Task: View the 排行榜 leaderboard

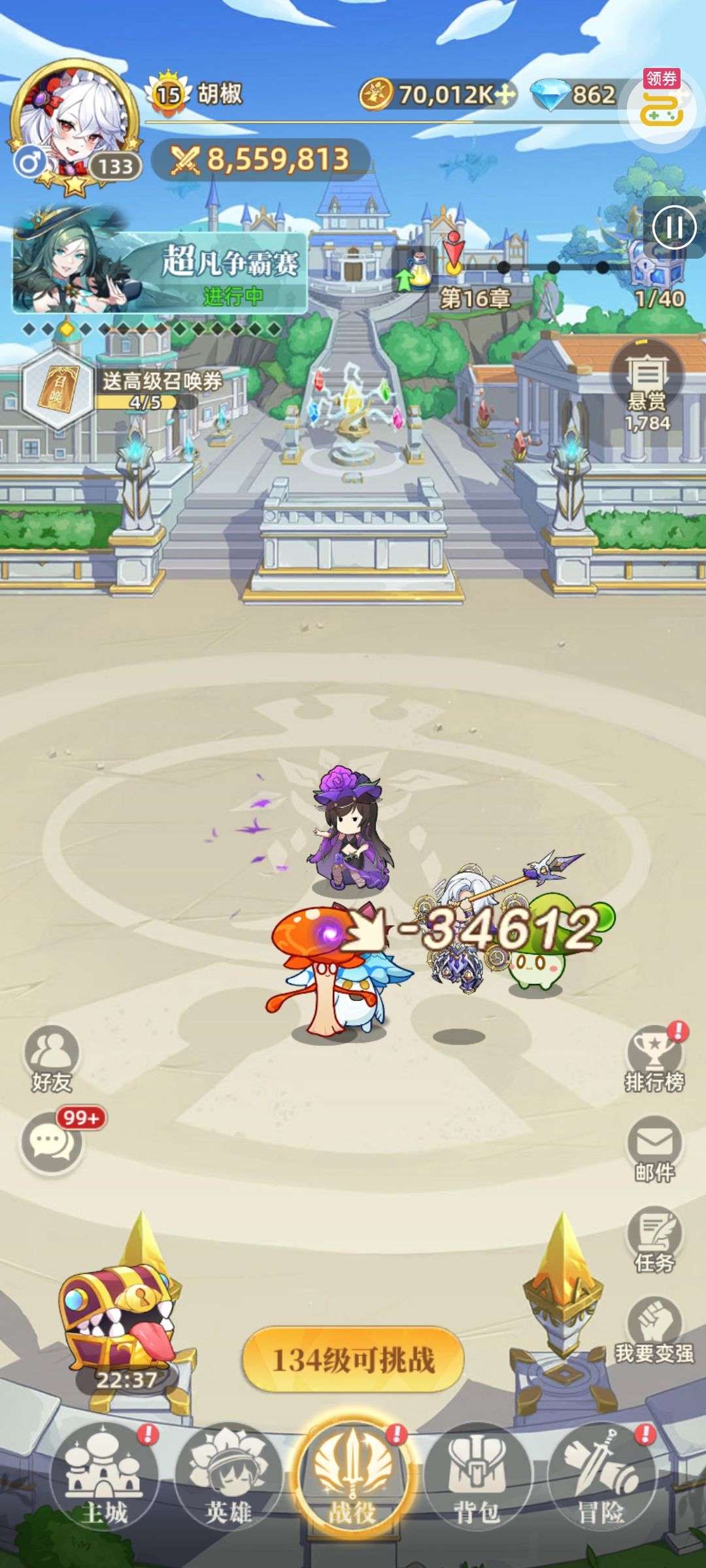Action: pos(654,1060)
